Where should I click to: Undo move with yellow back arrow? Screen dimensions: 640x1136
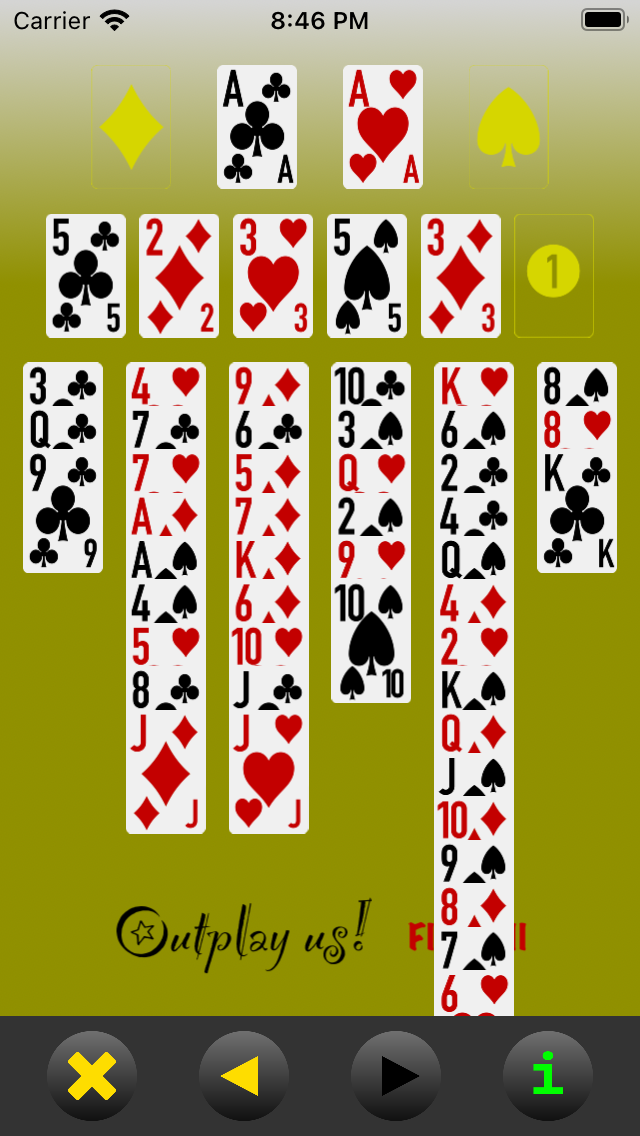[243, 1076]
